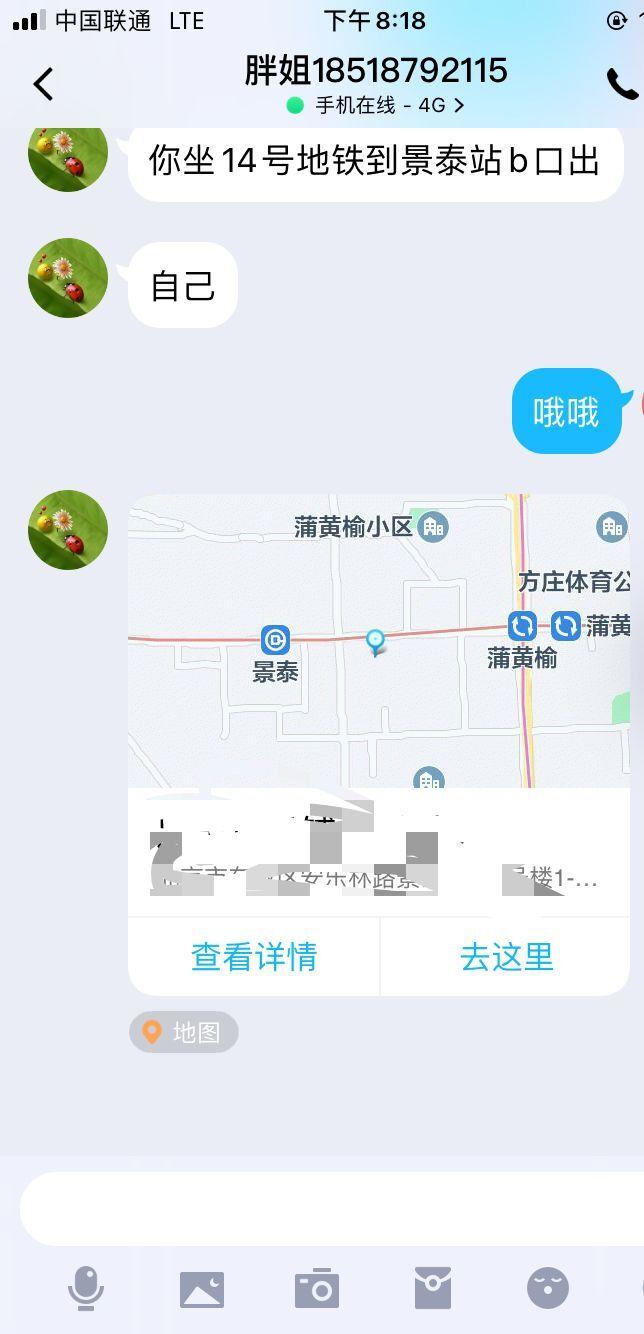Image resolution: width=644 pixels, height=1334 pixels.
Task: Open the camera to take photo
Action: (x=317, y=1289)
